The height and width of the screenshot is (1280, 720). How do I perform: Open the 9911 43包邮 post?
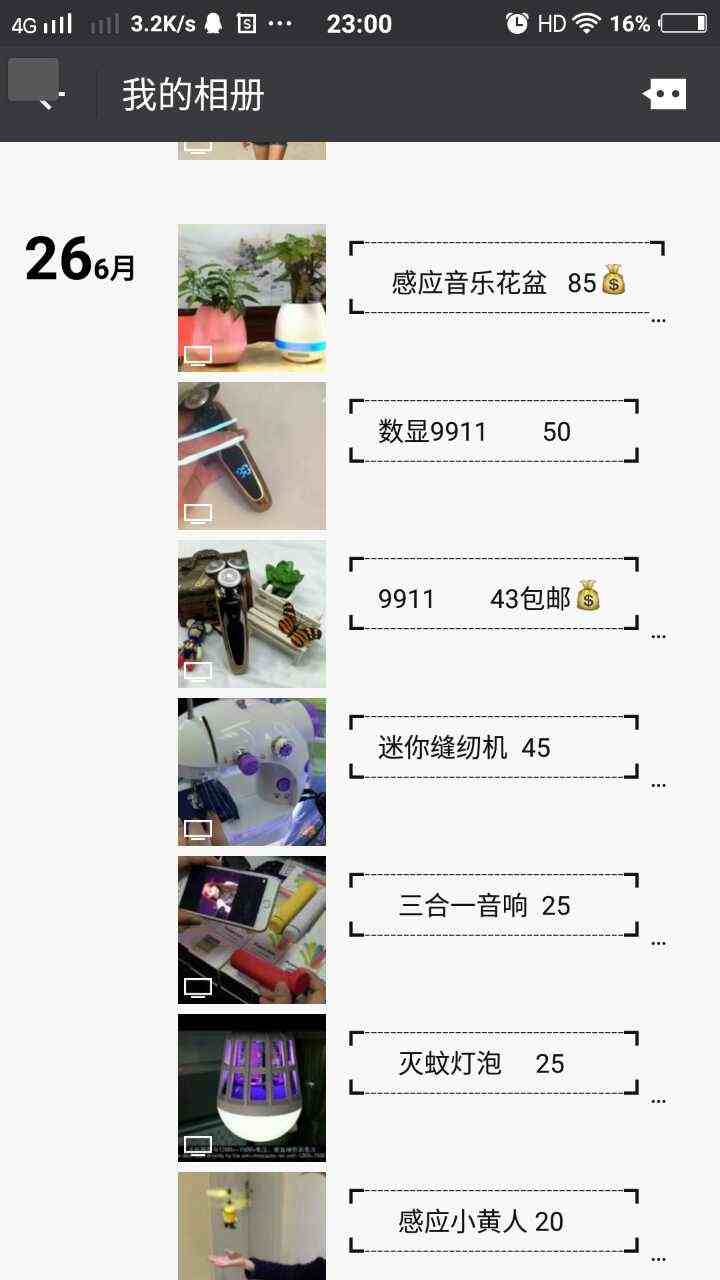coord(252,613)
